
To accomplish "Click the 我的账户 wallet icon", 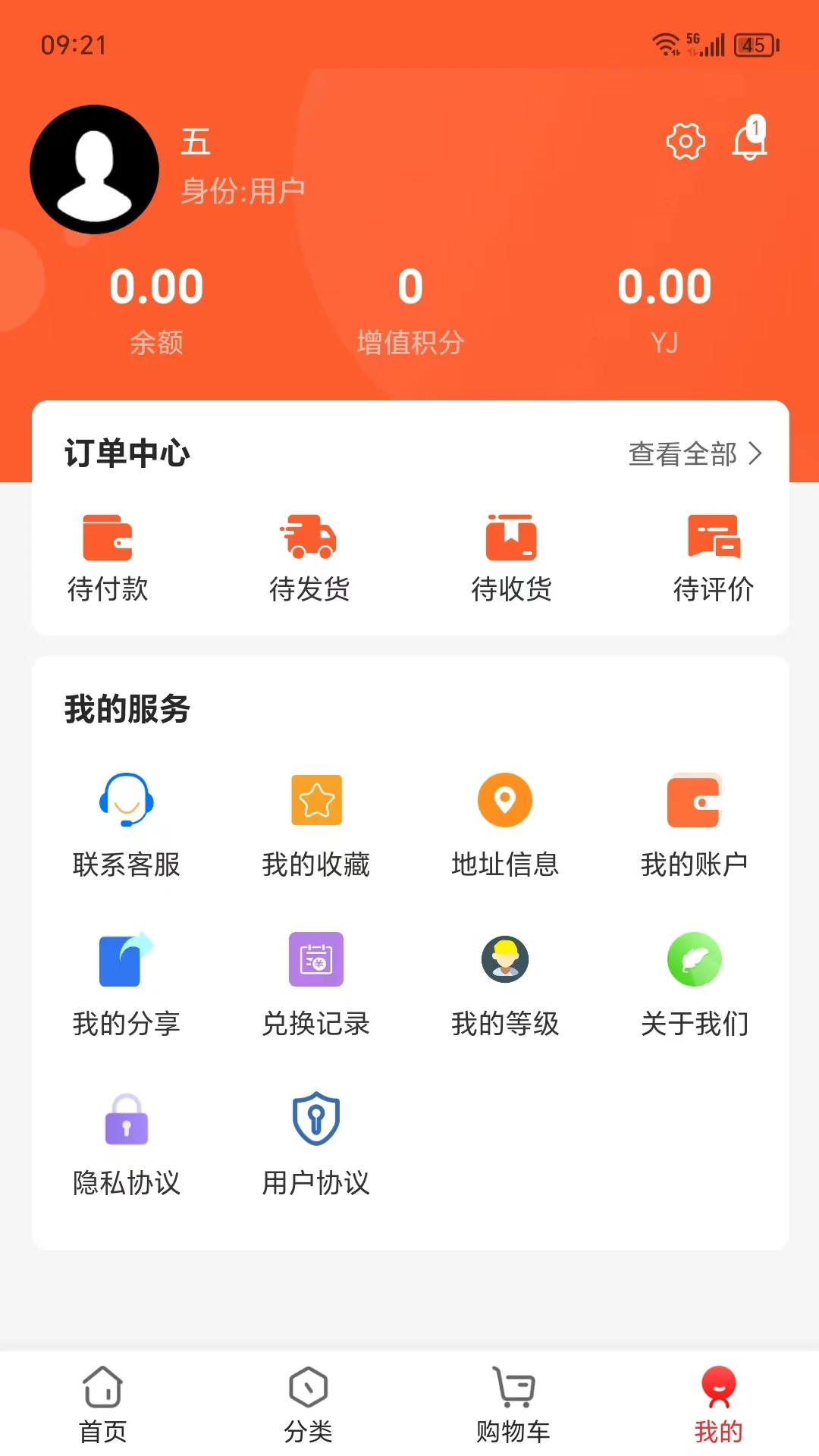I will tap(695, 800).
